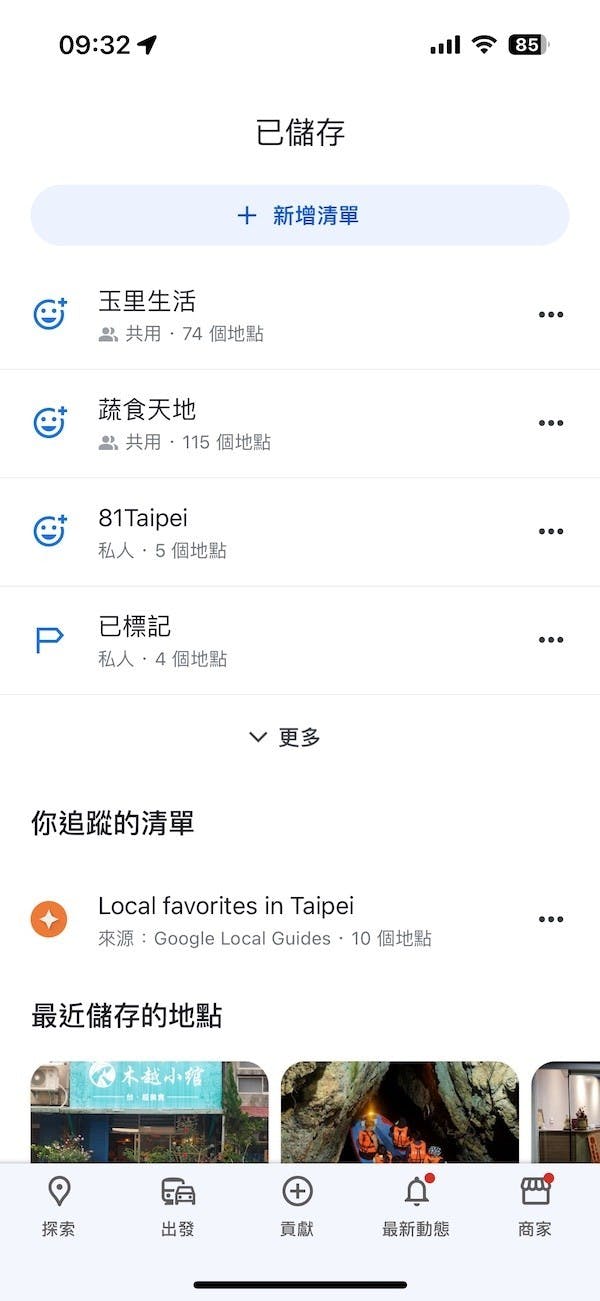Select the 商家 tab
Viewport: 600px width, 1301px height.
pyautogui.click(x=535, y=1206)
